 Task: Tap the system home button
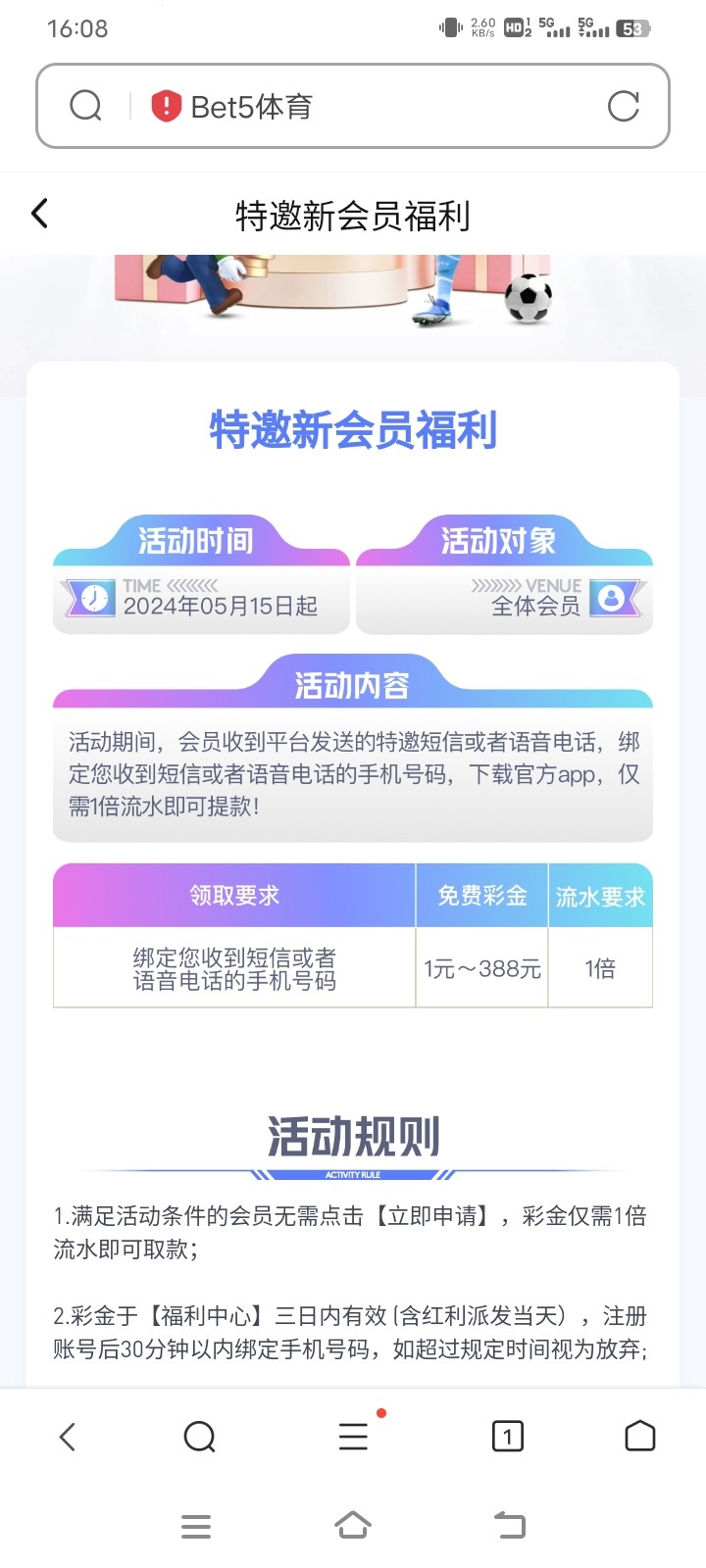tap(353, 1526)
